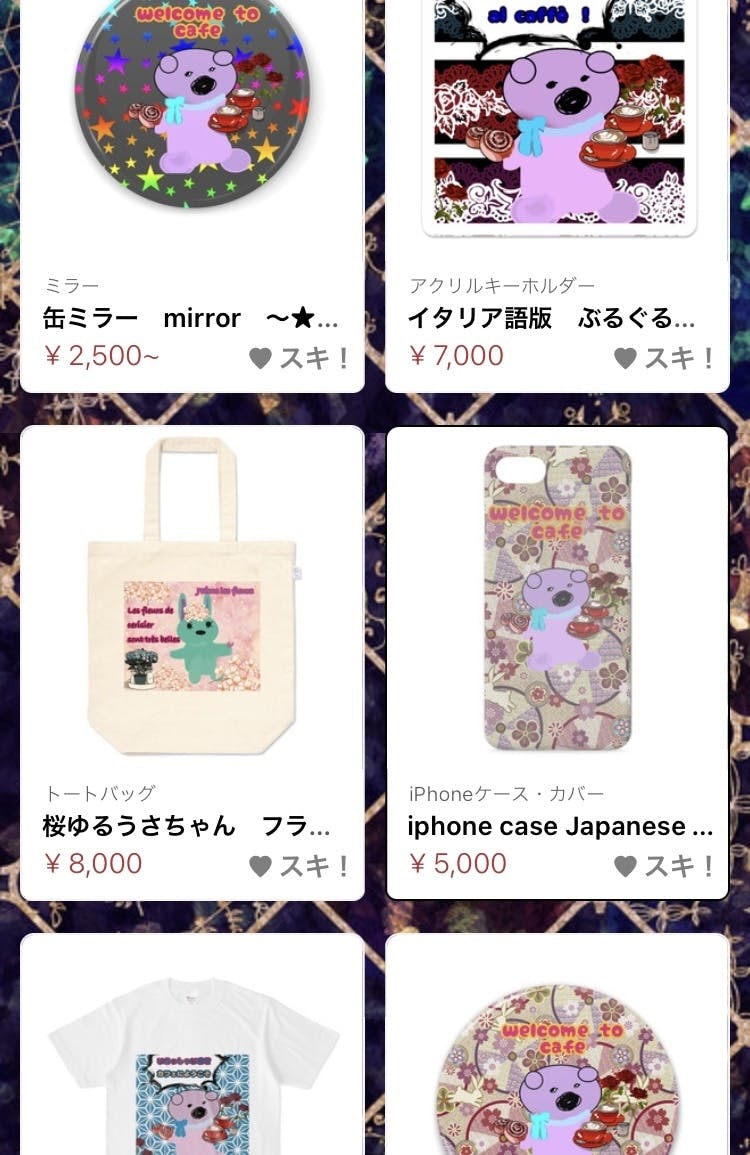Like the ¥8,000 tote bag
Image resolution: width=750 pixels, height=1155 pixels.
(299, 866)
